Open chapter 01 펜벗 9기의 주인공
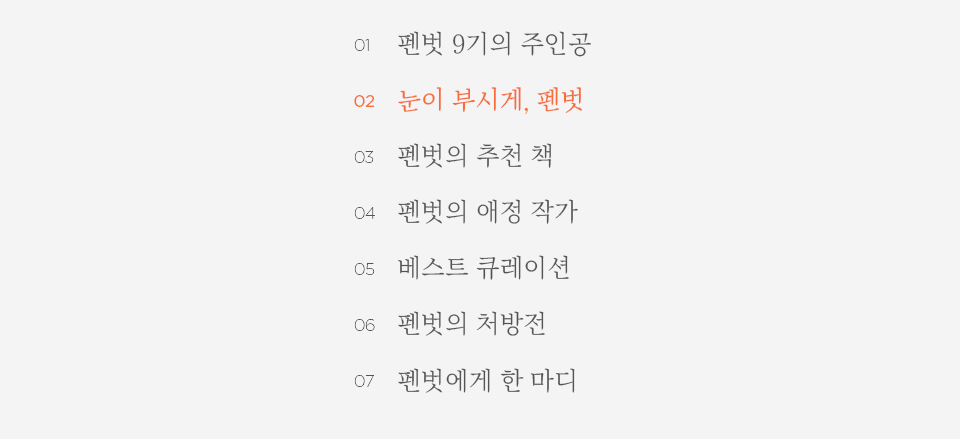 click(x=500, y=44)
